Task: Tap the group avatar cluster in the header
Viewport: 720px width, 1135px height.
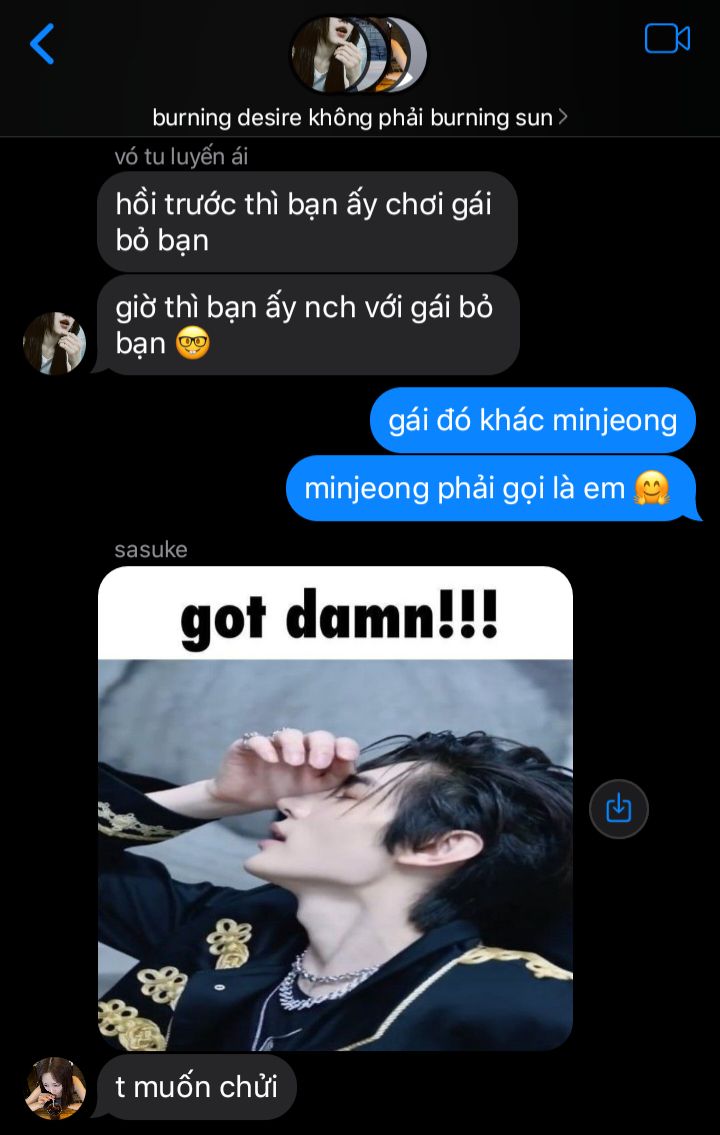Action: (x=358, y=54)
